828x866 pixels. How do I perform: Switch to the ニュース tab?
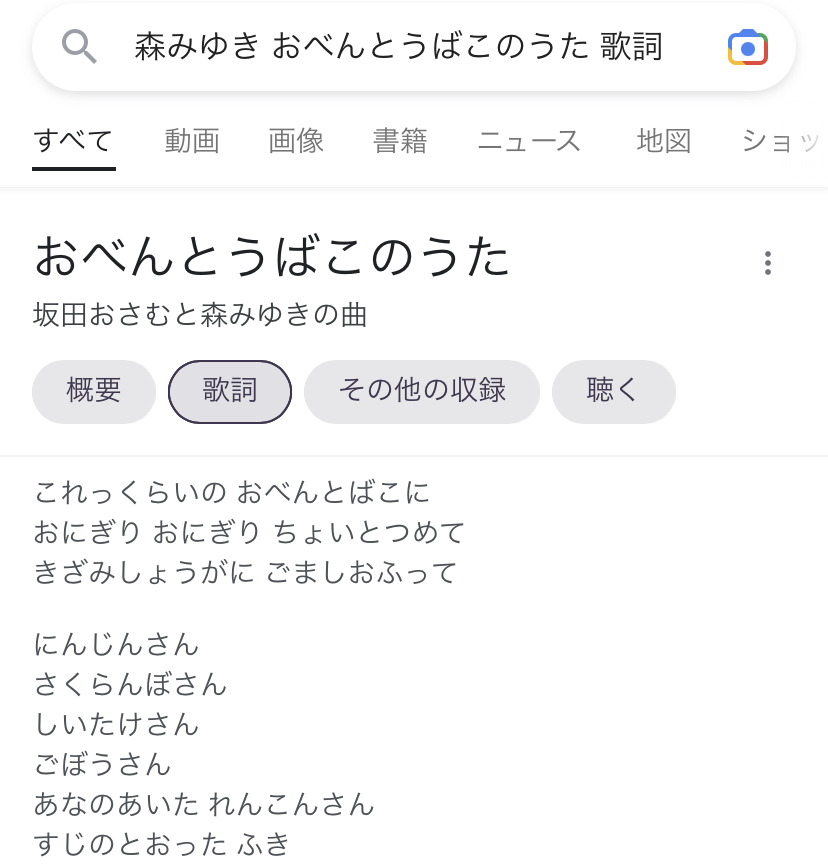[529, 141]
